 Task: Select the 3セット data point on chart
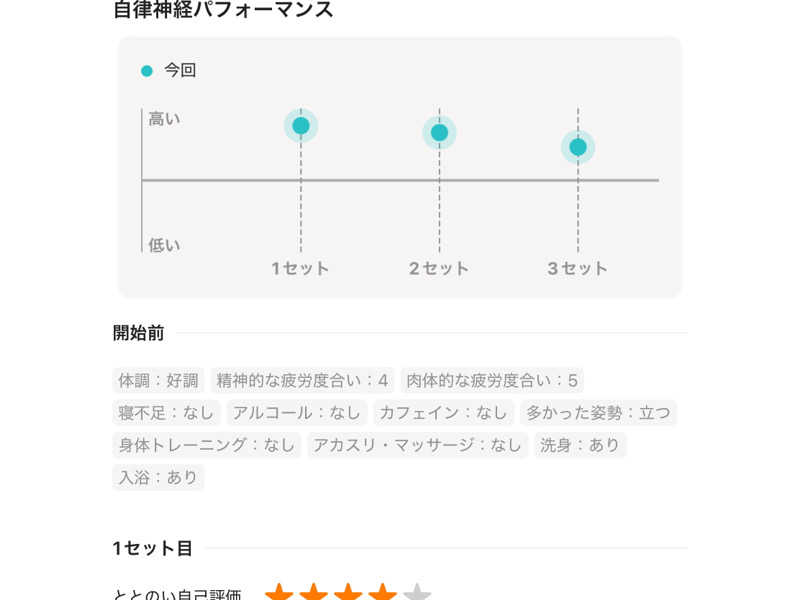click(x=578, y=147)
